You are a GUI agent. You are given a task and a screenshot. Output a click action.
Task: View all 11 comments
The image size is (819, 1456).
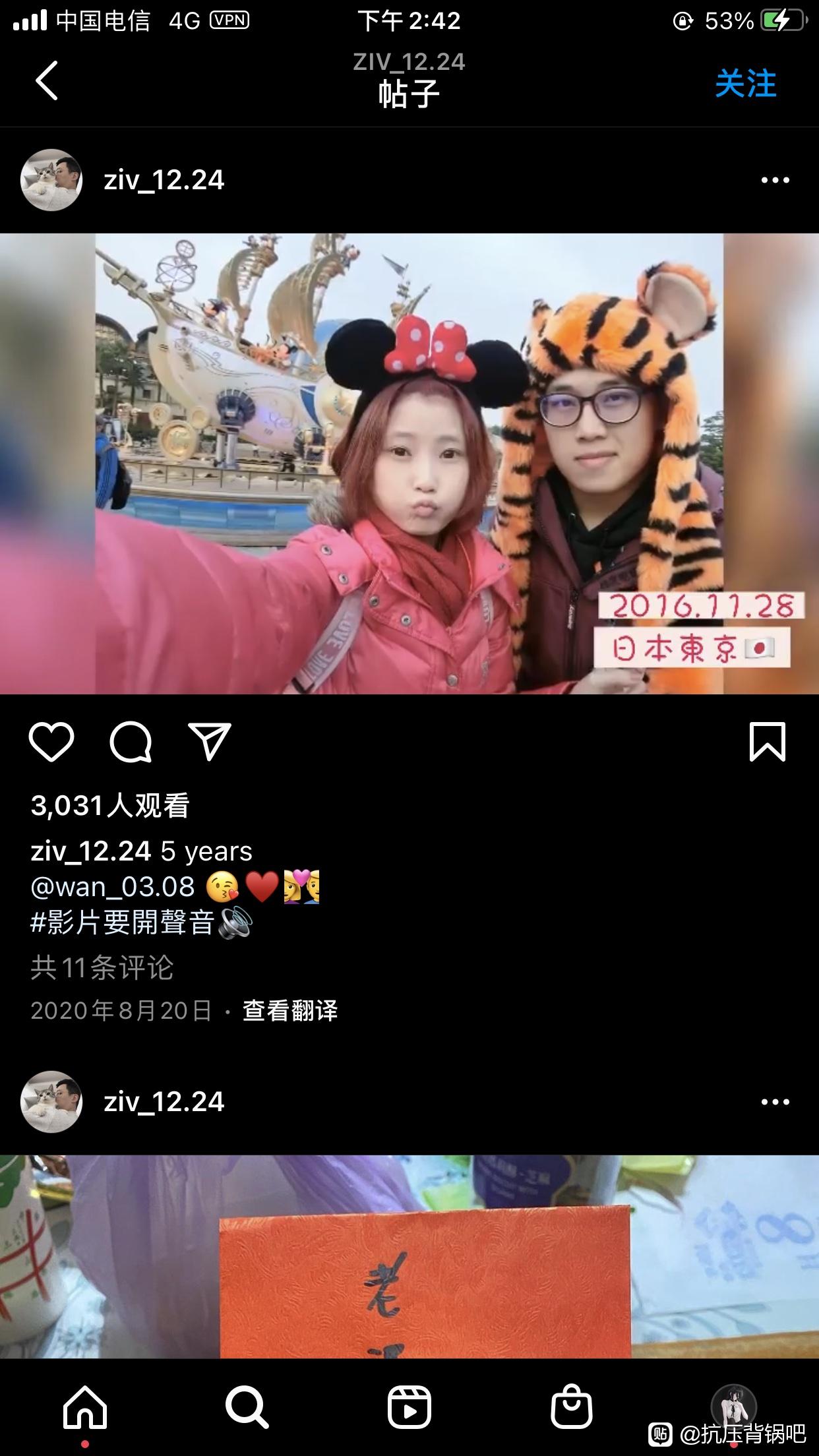pos(102,967)
